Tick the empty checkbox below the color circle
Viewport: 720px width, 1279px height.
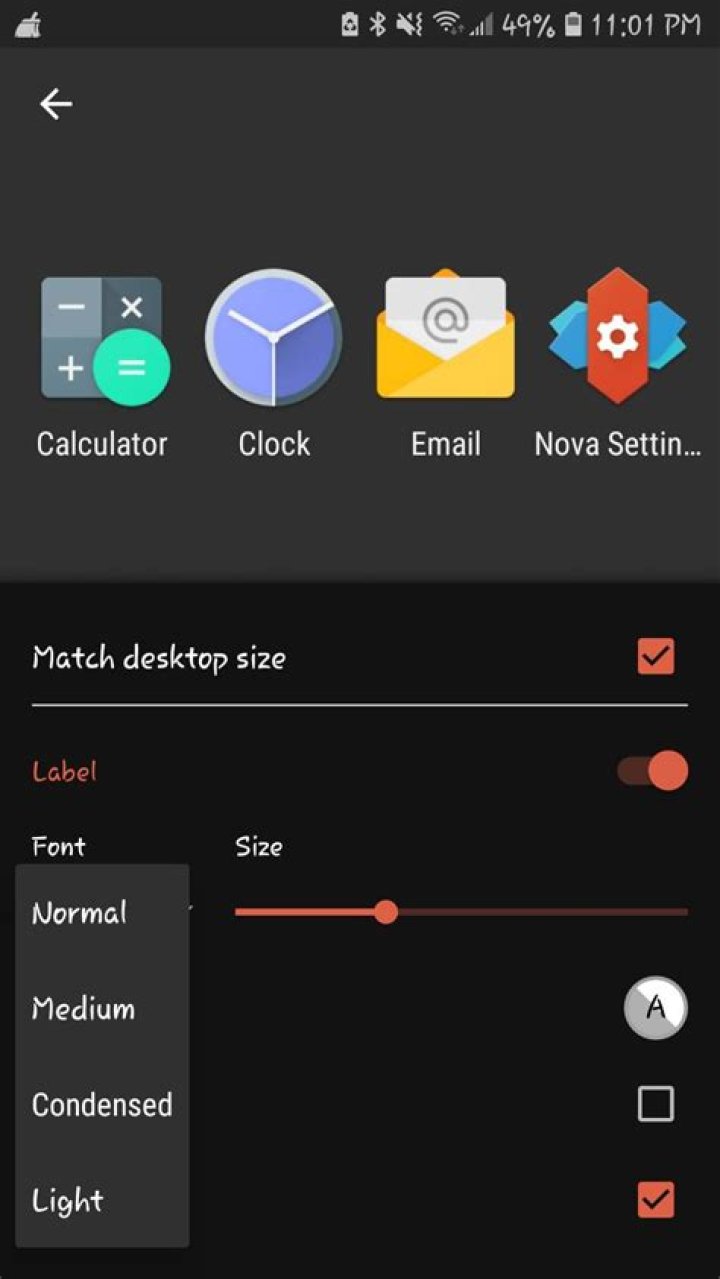[x=655, y=1104]
